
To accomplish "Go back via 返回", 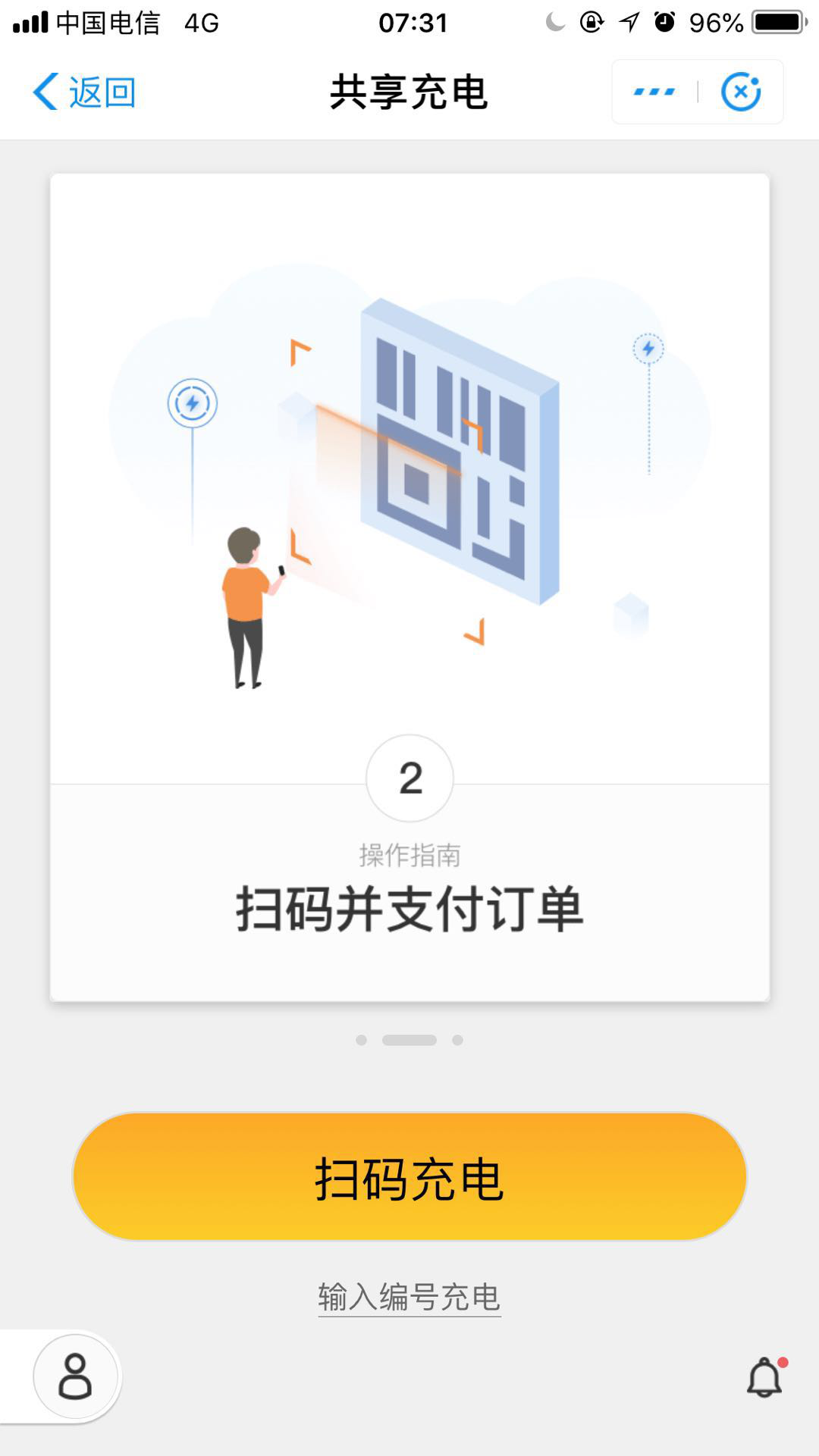I will 84,92.
